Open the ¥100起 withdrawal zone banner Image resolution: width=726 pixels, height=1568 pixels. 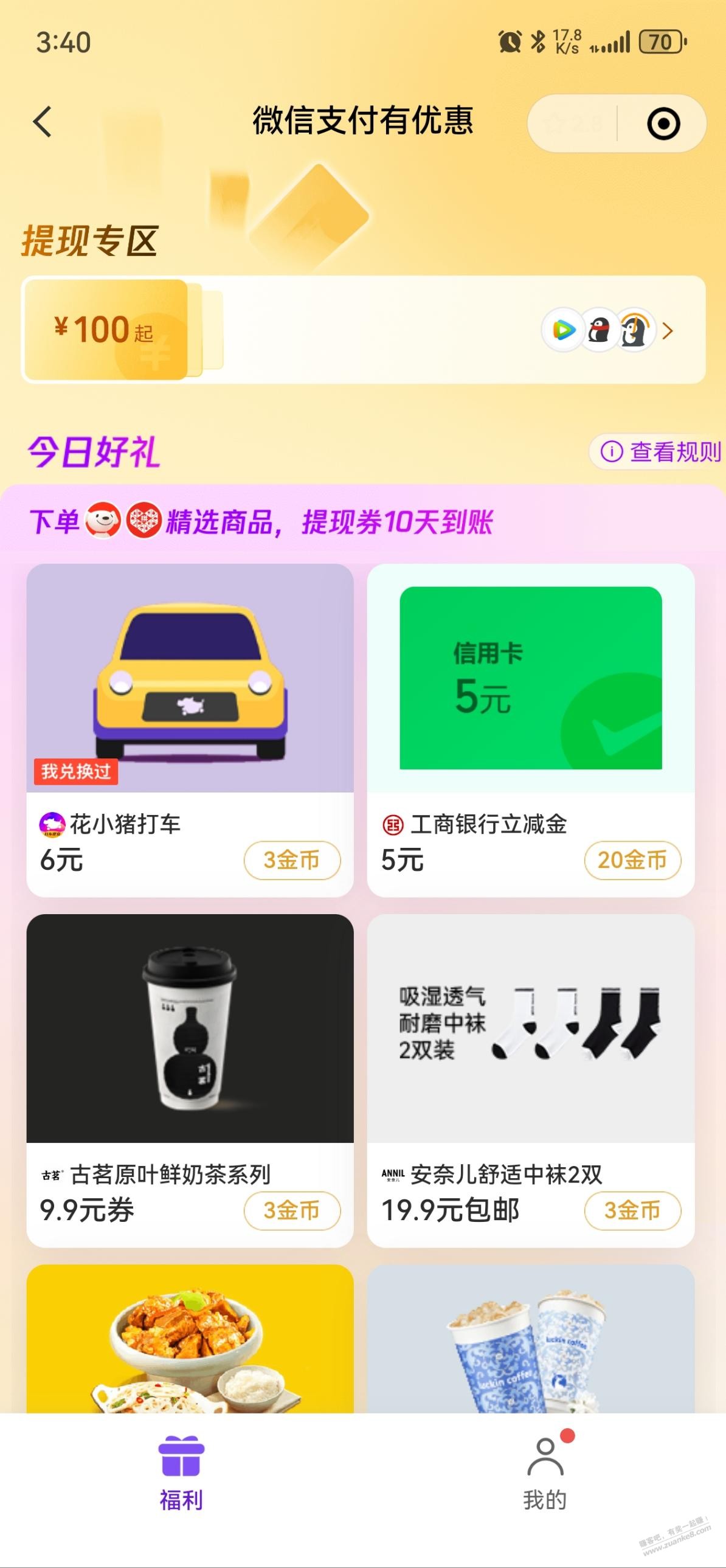364,330
